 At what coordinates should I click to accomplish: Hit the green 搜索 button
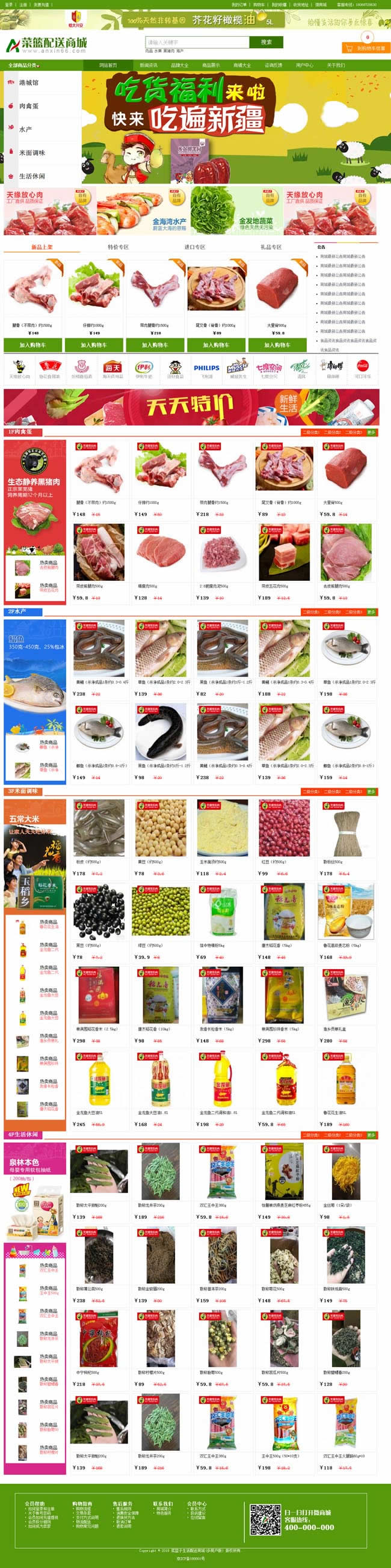[x=266, y=42]
